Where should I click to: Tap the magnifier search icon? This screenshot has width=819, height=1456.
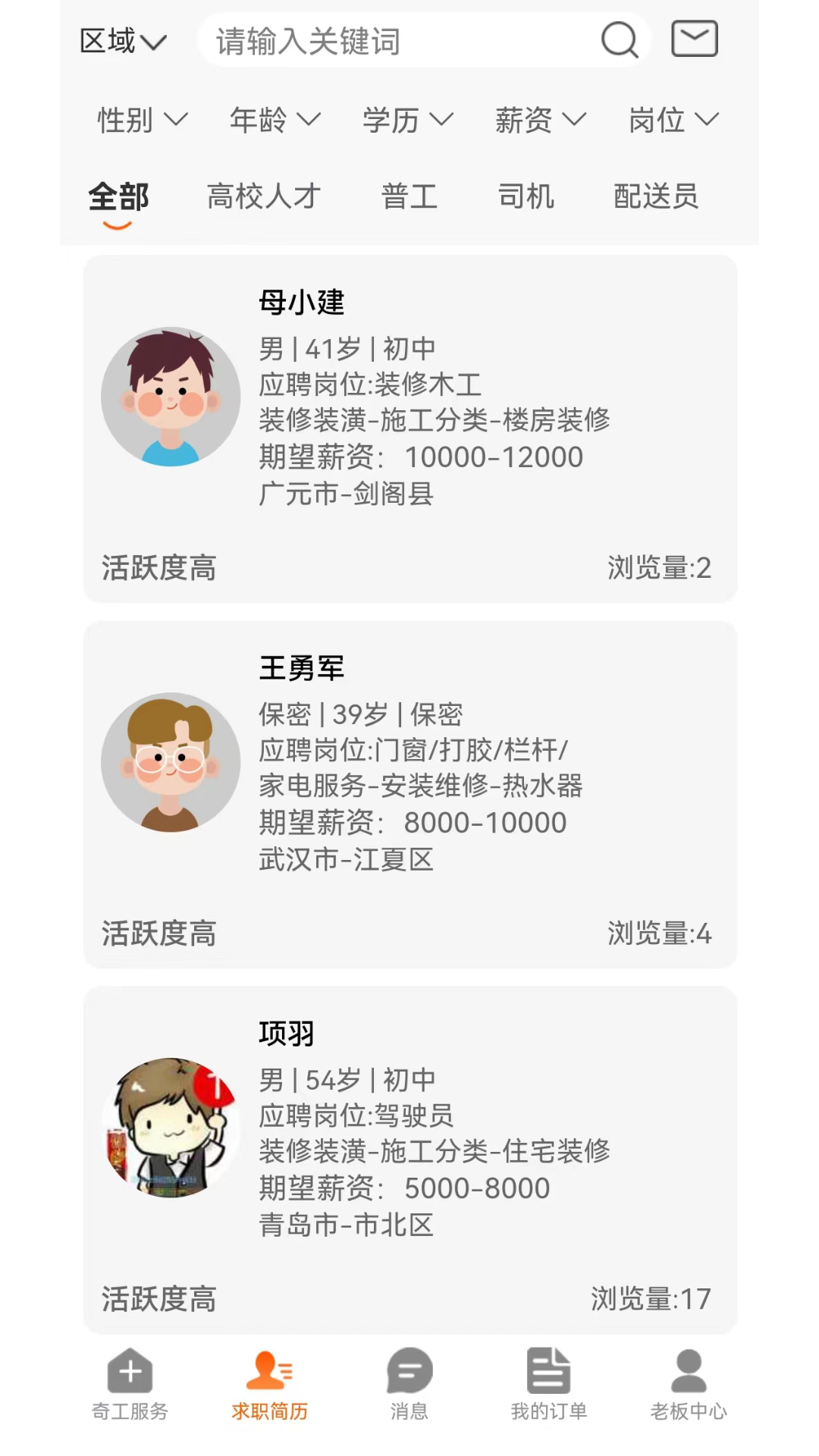pos(620,39)
